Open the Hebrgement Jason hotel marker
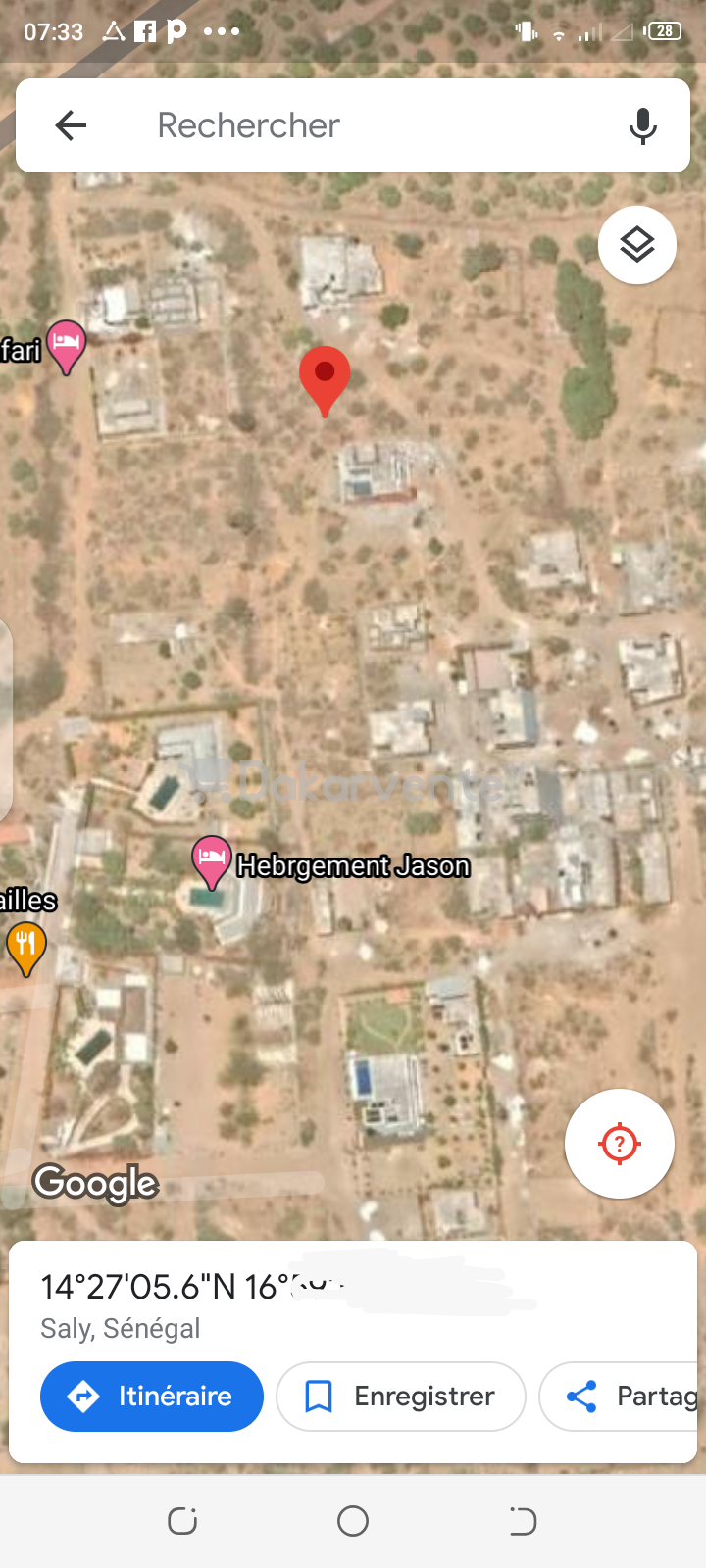Screen dimensions: 706x1568 click(x=211, y=862)
